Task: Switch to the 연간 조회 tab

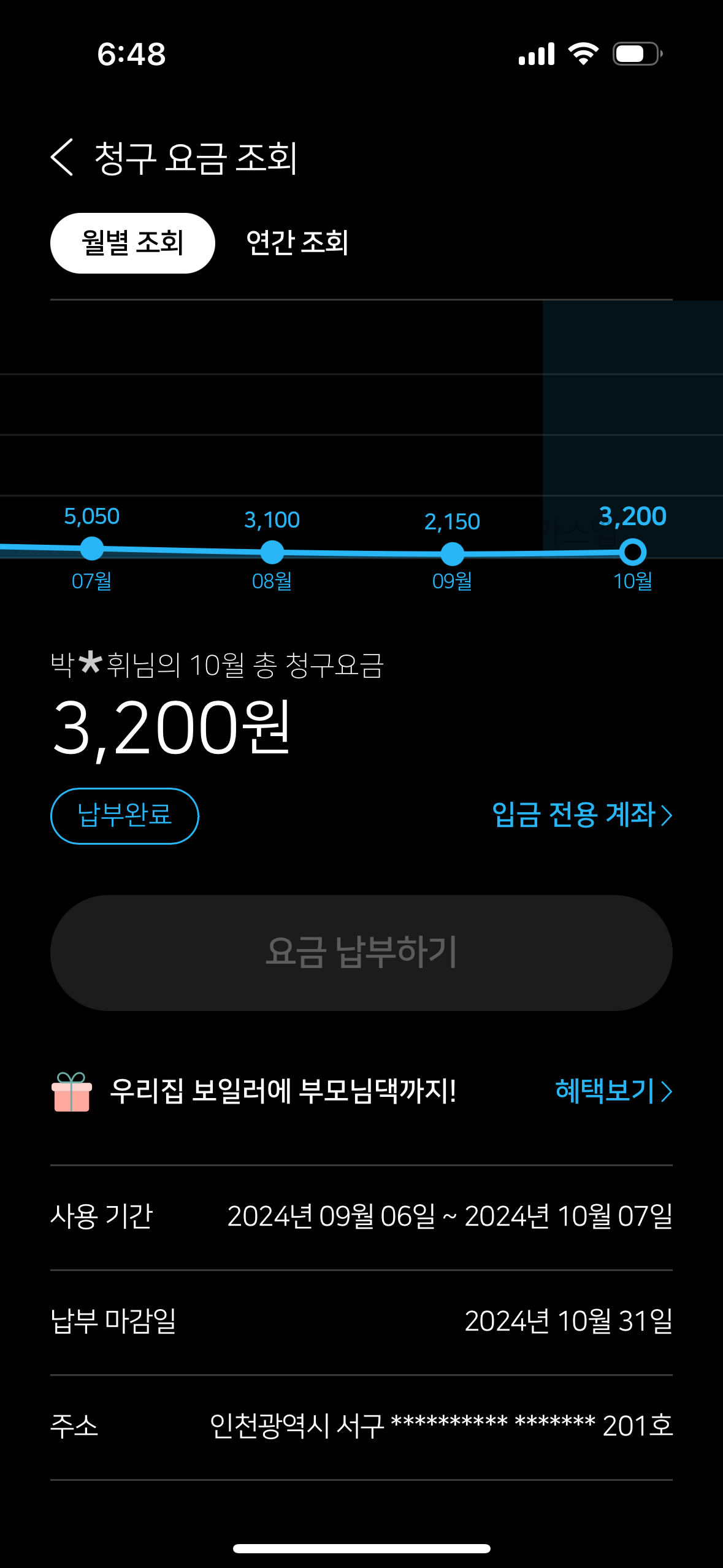Action: click(x=297, y=243)
